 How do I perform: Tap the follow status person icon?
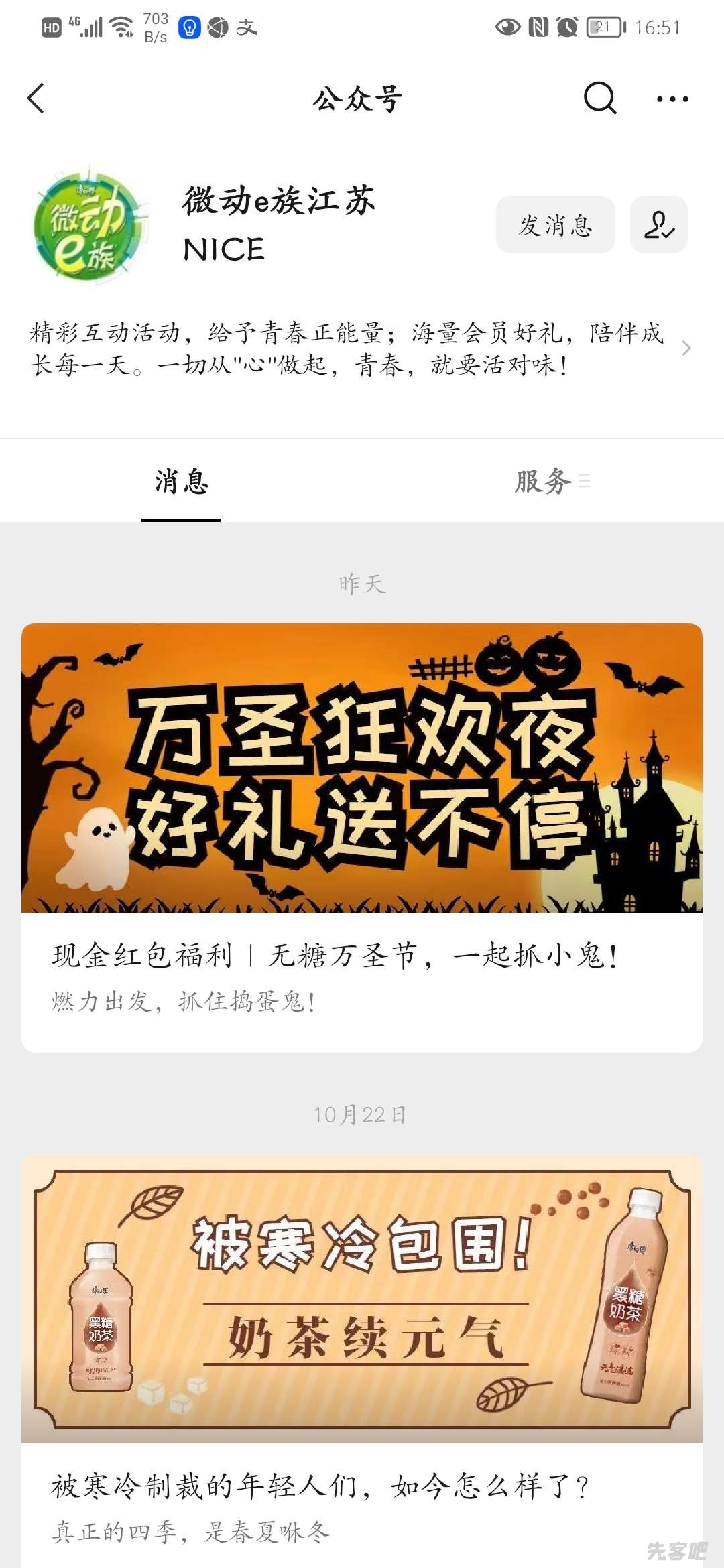tap(659, 225)
